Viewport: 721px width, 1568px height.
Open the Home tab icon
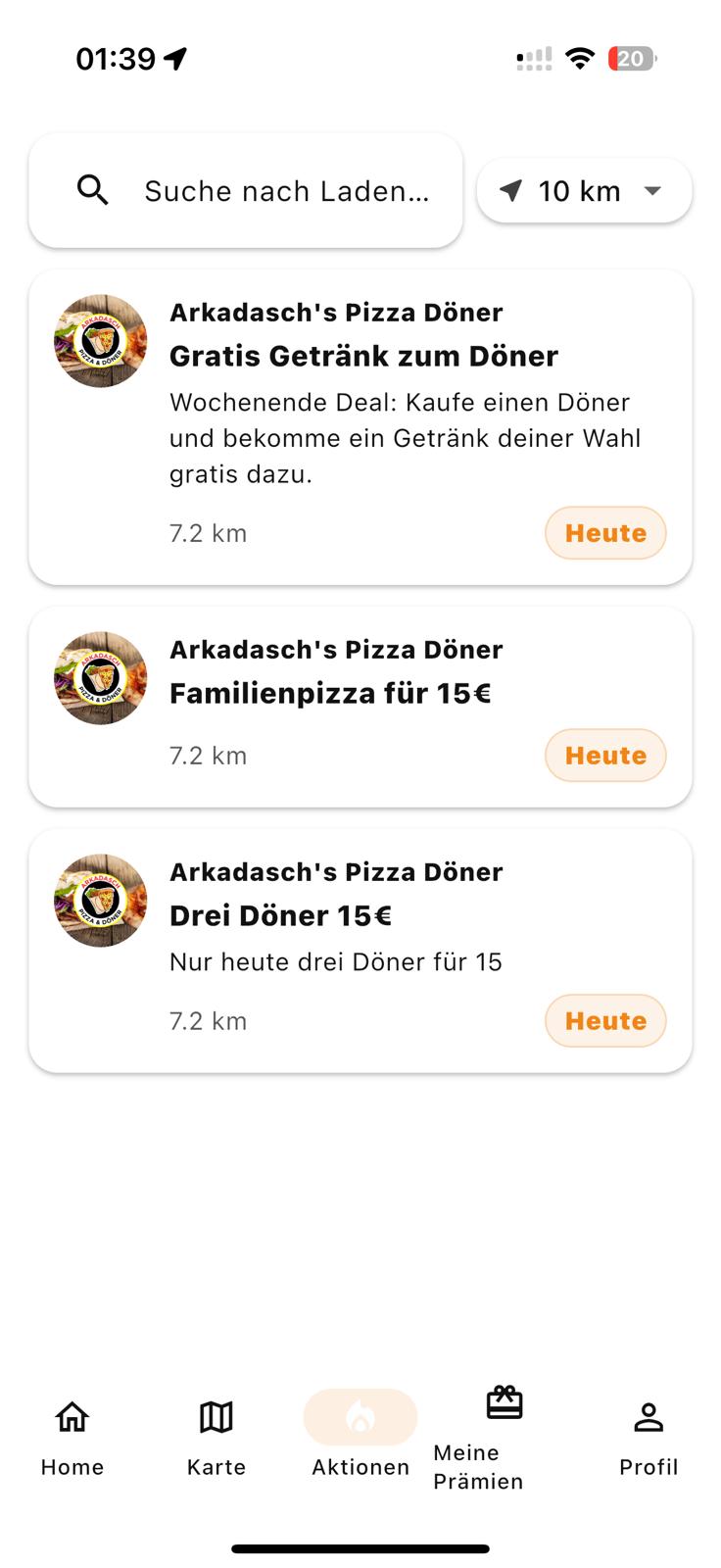coord(72,1417)
